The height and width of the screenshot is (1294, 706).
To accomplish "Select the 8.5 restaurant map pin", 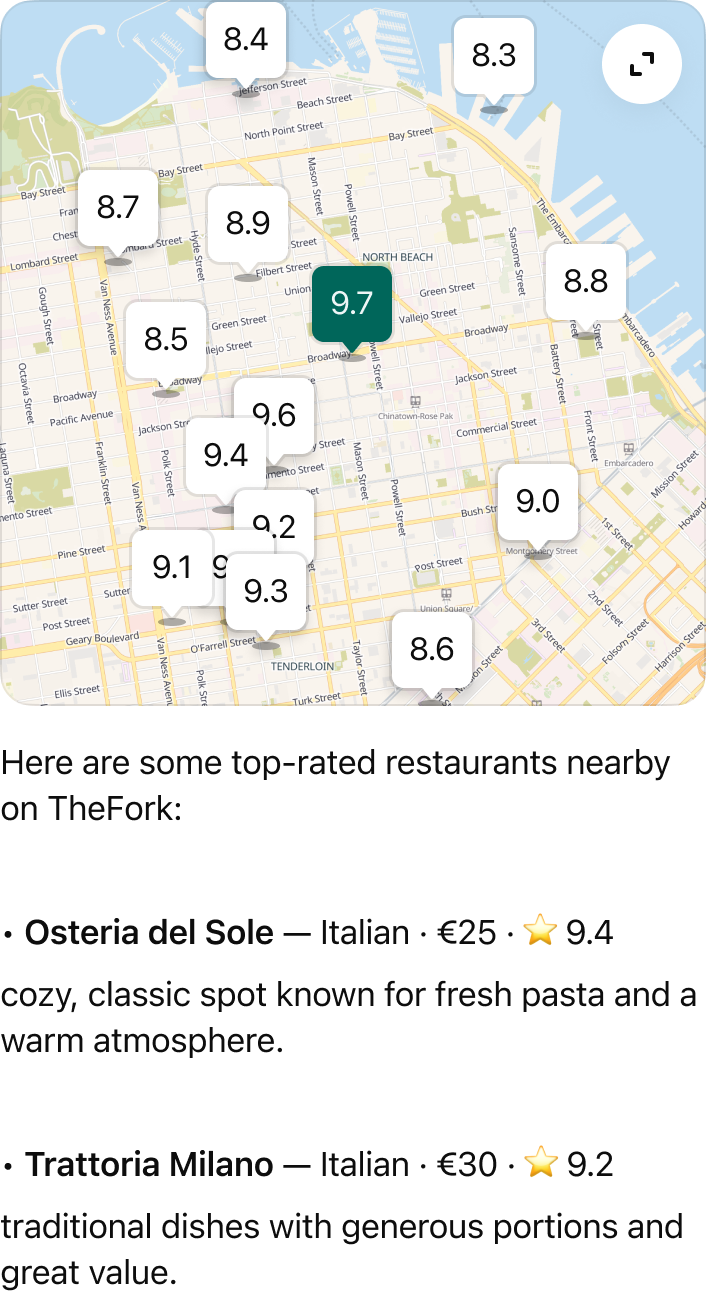I will tap(166, 339).
